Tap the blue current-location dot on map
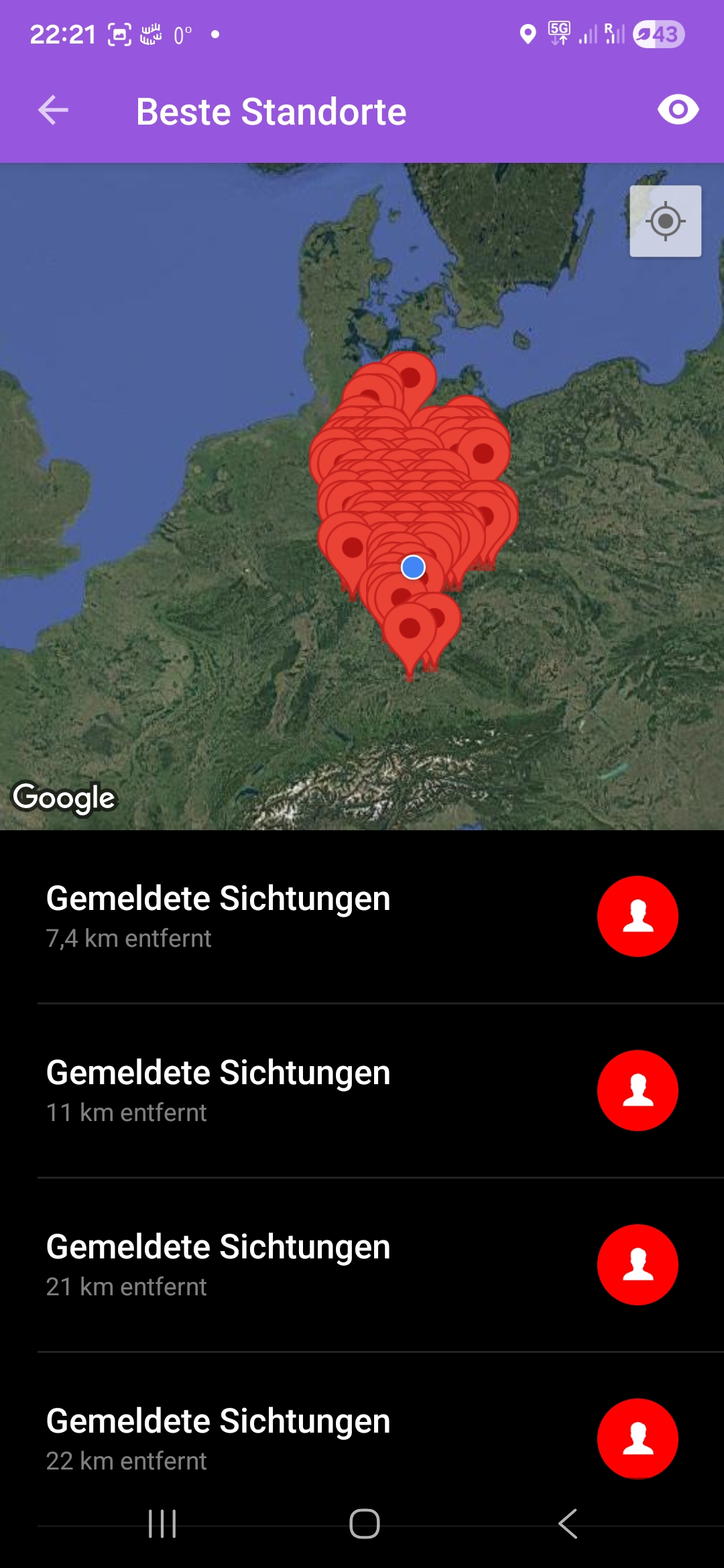Screen dimensions: 724x1568 click(413, 567)
